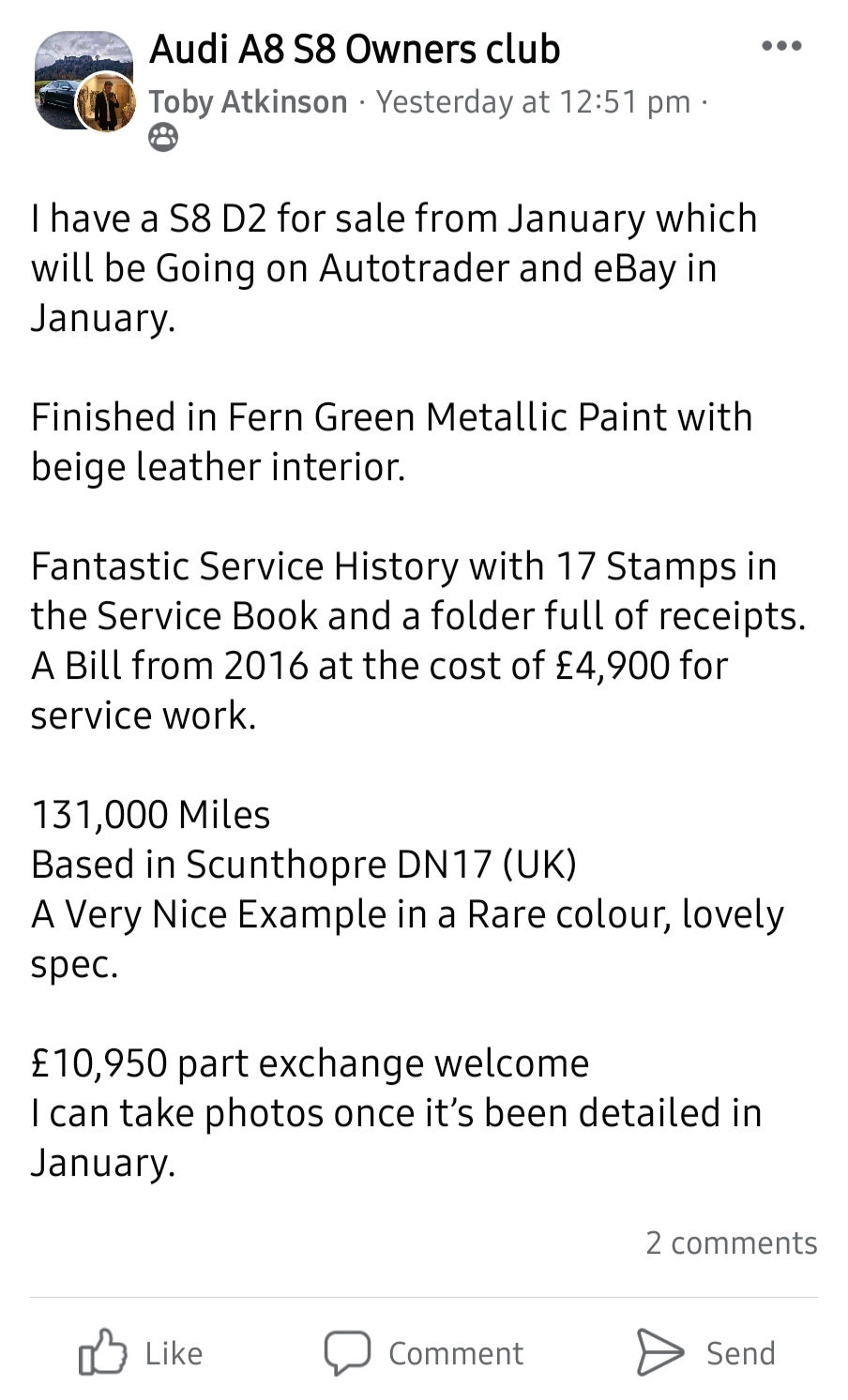848x1400 pixels.
Task: Open the three-dot post options menu
Action: [781, 45]
